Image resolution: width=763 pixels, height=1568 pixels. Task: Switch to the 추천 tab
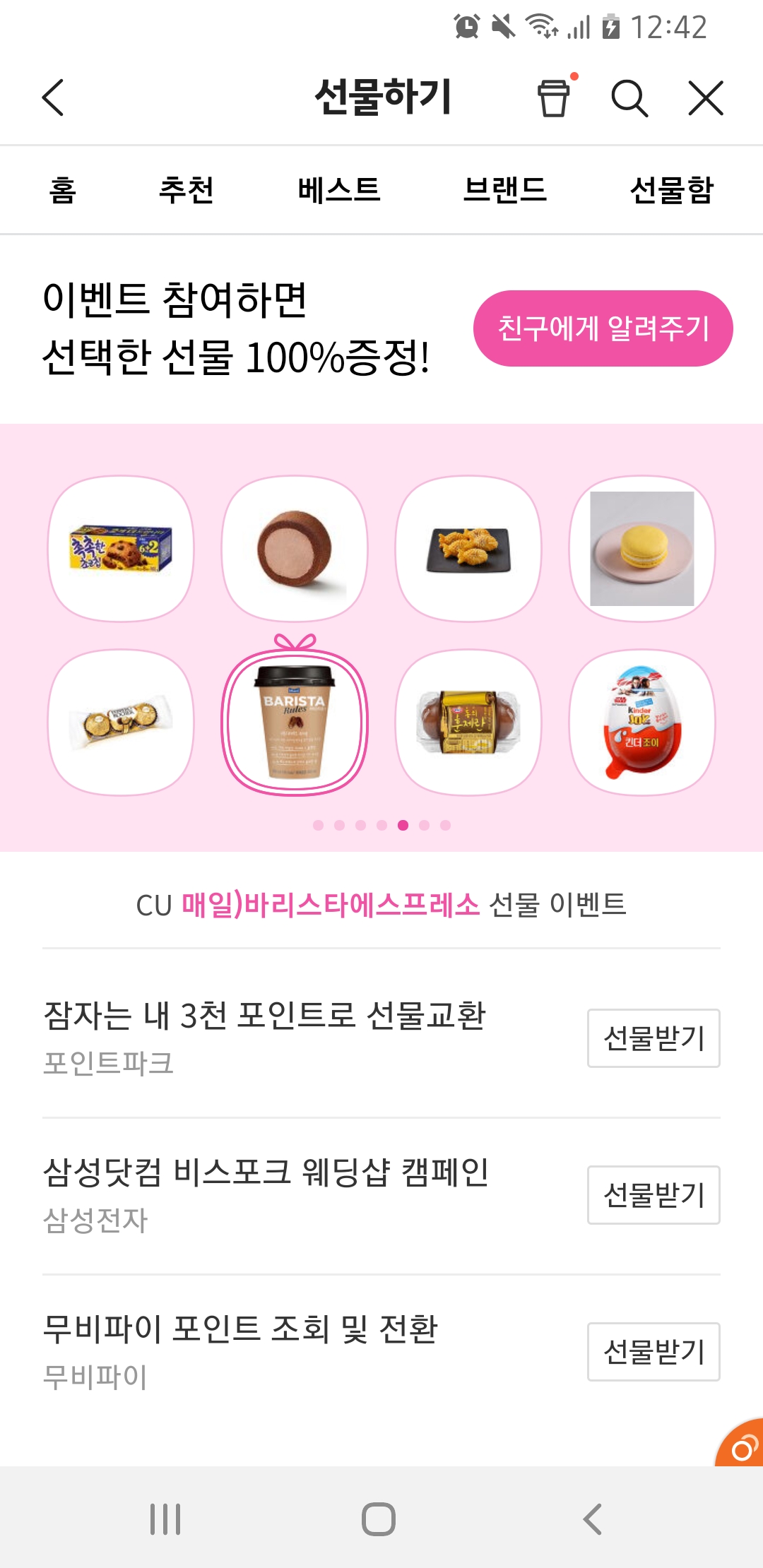point(187,190)
